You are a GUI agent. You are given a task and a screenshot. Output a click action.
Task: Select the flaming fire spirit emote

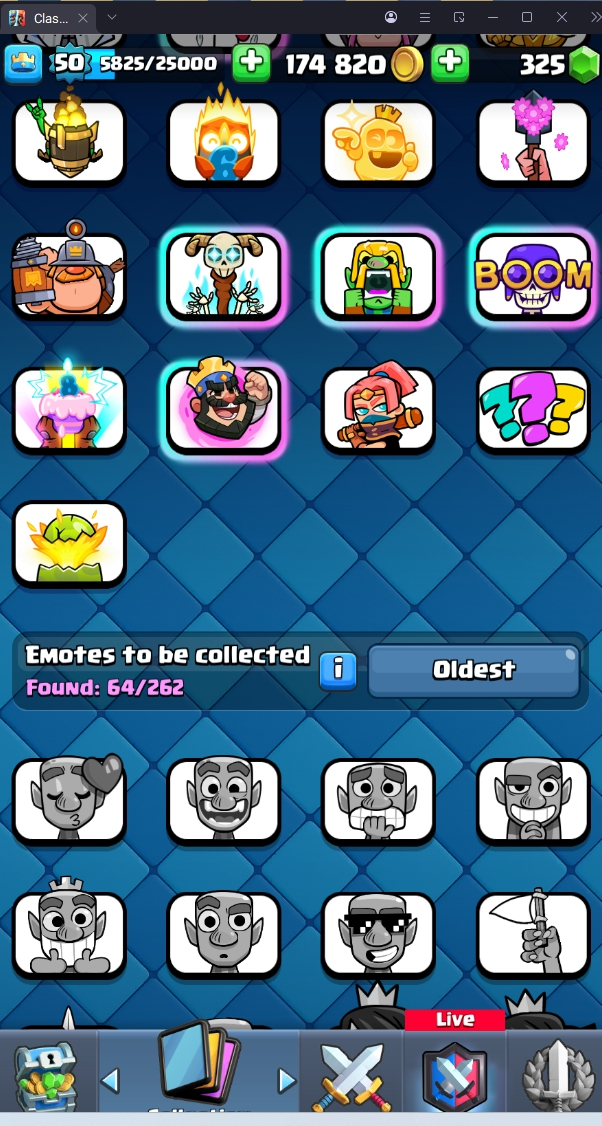click(x=223, y=142)
